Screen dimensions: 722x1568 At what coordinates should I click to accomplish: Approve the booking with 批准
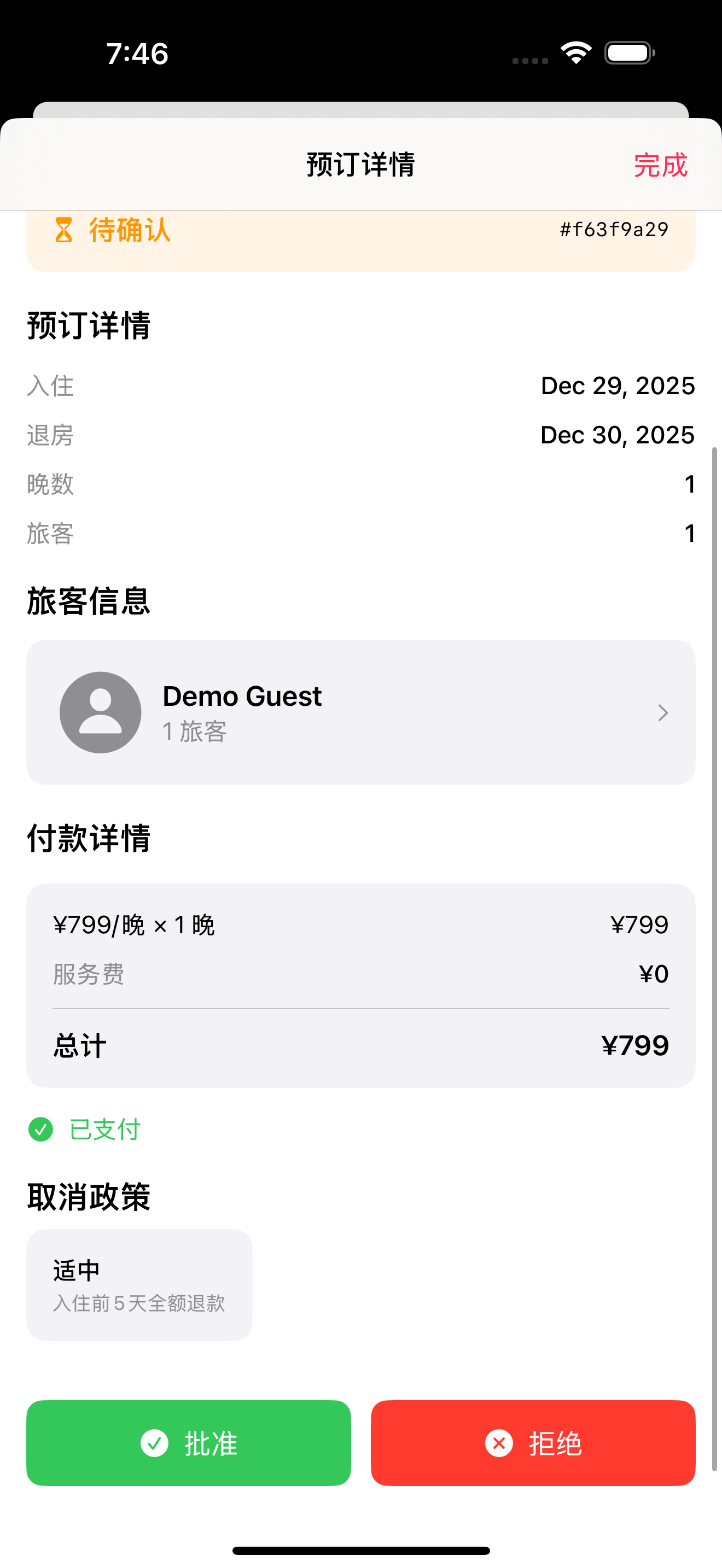tap(189, 1443)
